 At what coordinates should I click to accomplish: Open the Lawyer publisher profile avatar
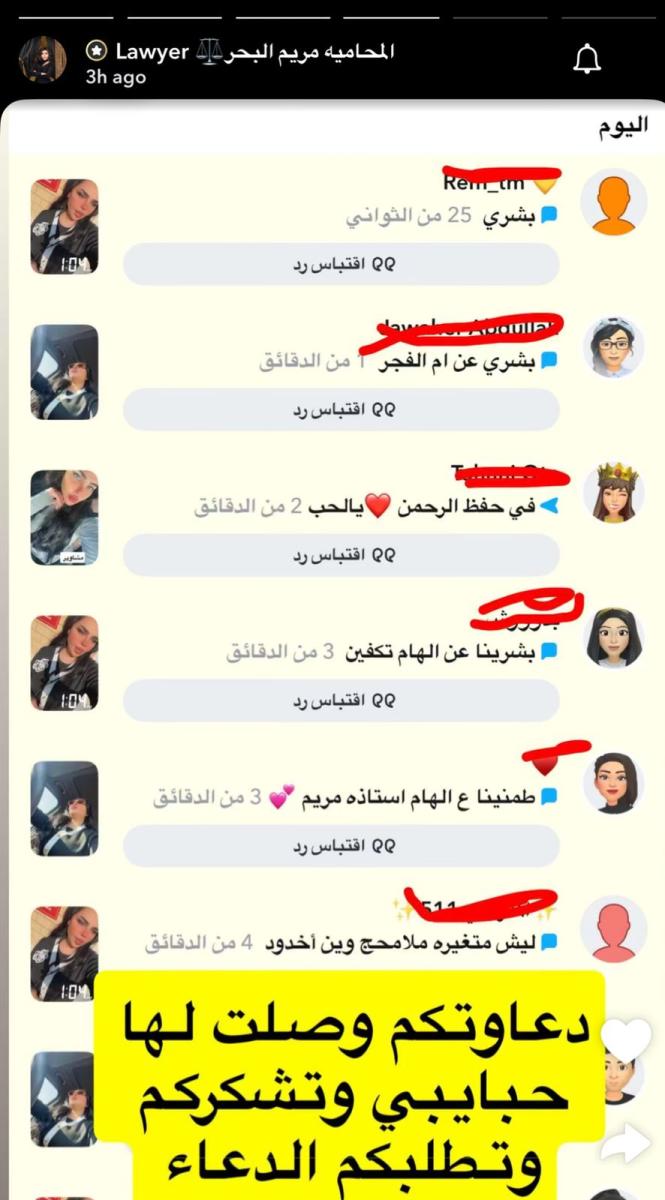click(x=42, y=61)
